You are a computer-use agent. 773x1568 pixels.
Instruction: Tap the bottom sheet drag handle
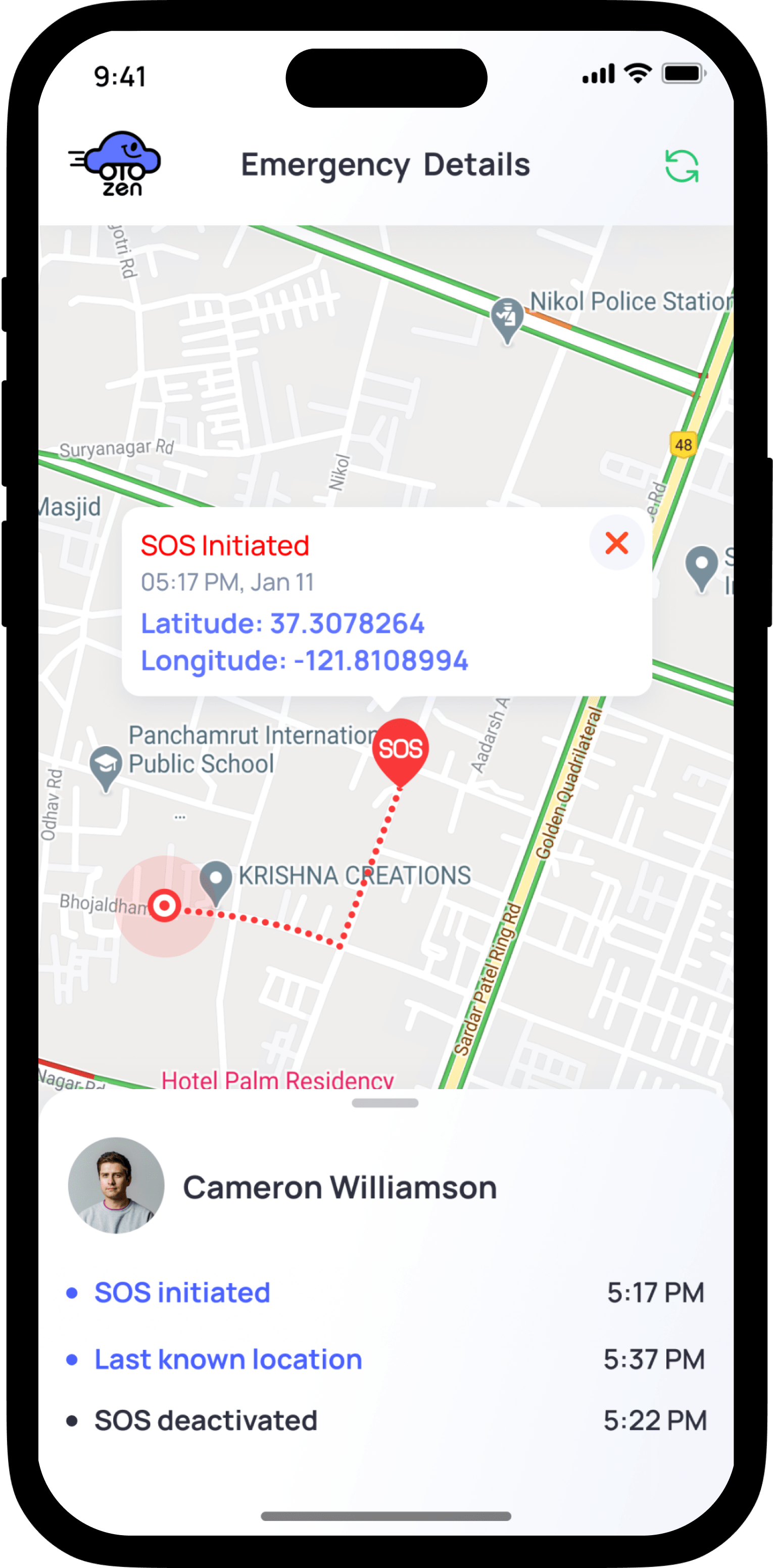384,1103
